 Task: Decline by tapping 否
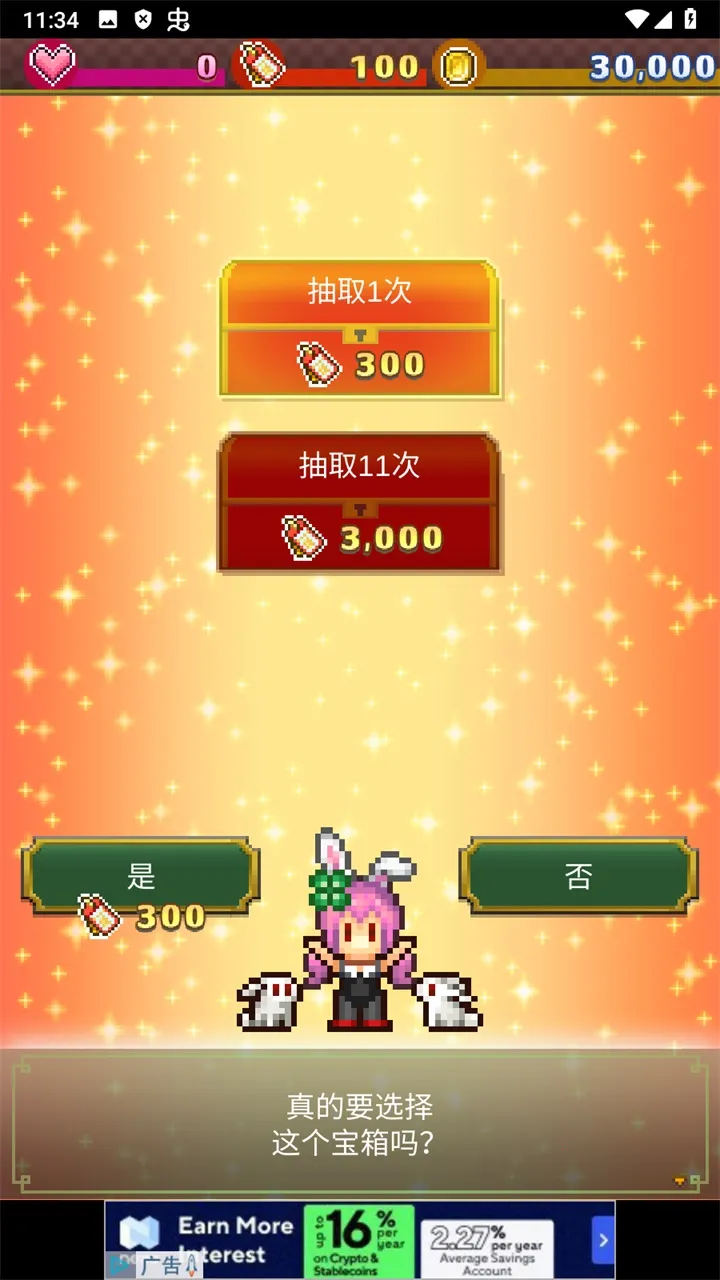[x=578, y=877]
